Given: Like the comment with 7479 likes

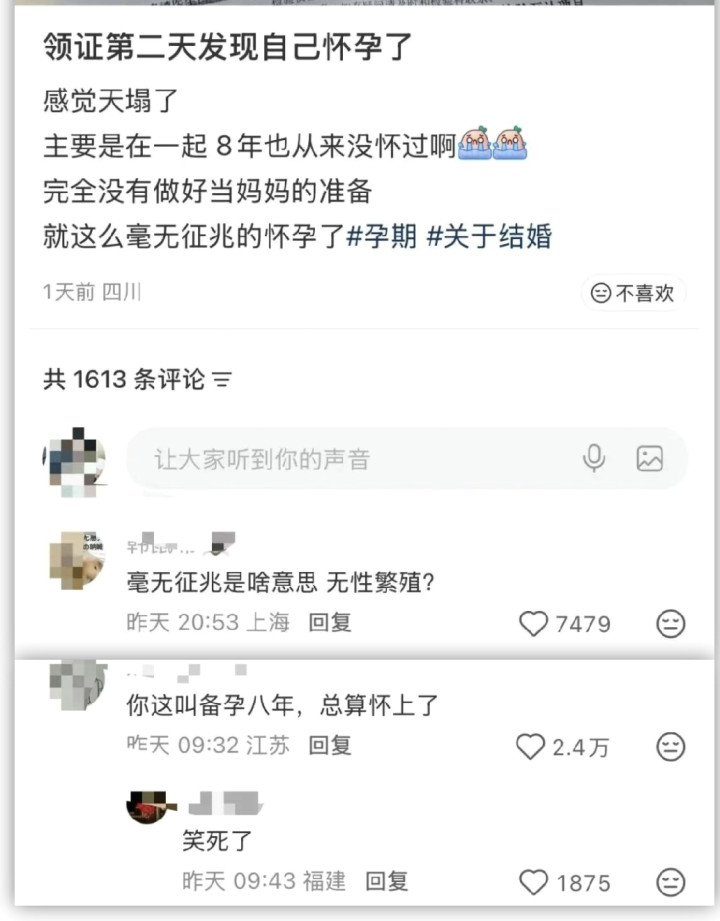Looking at the screenshot, I should point(534,624).
